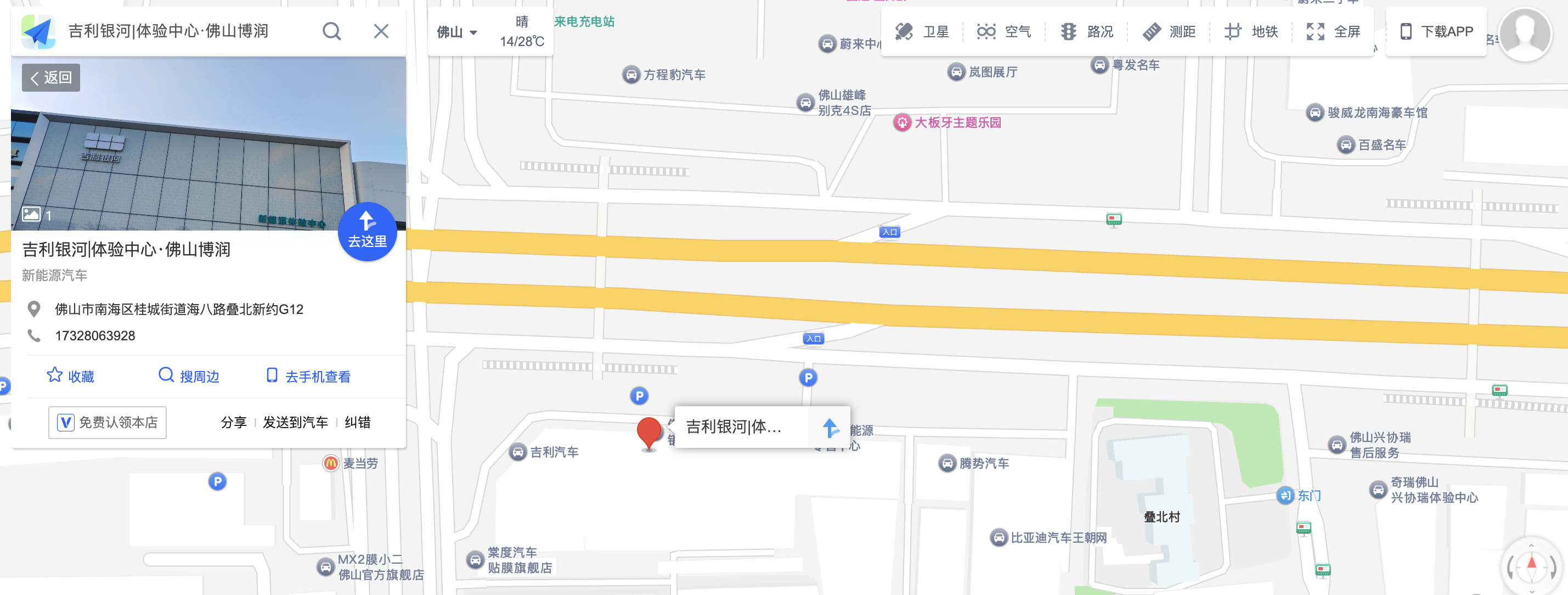Tap 搜周边 to search nearby
The height and width of the screenshot is (595, 1568).
click(x=189, y=377)
